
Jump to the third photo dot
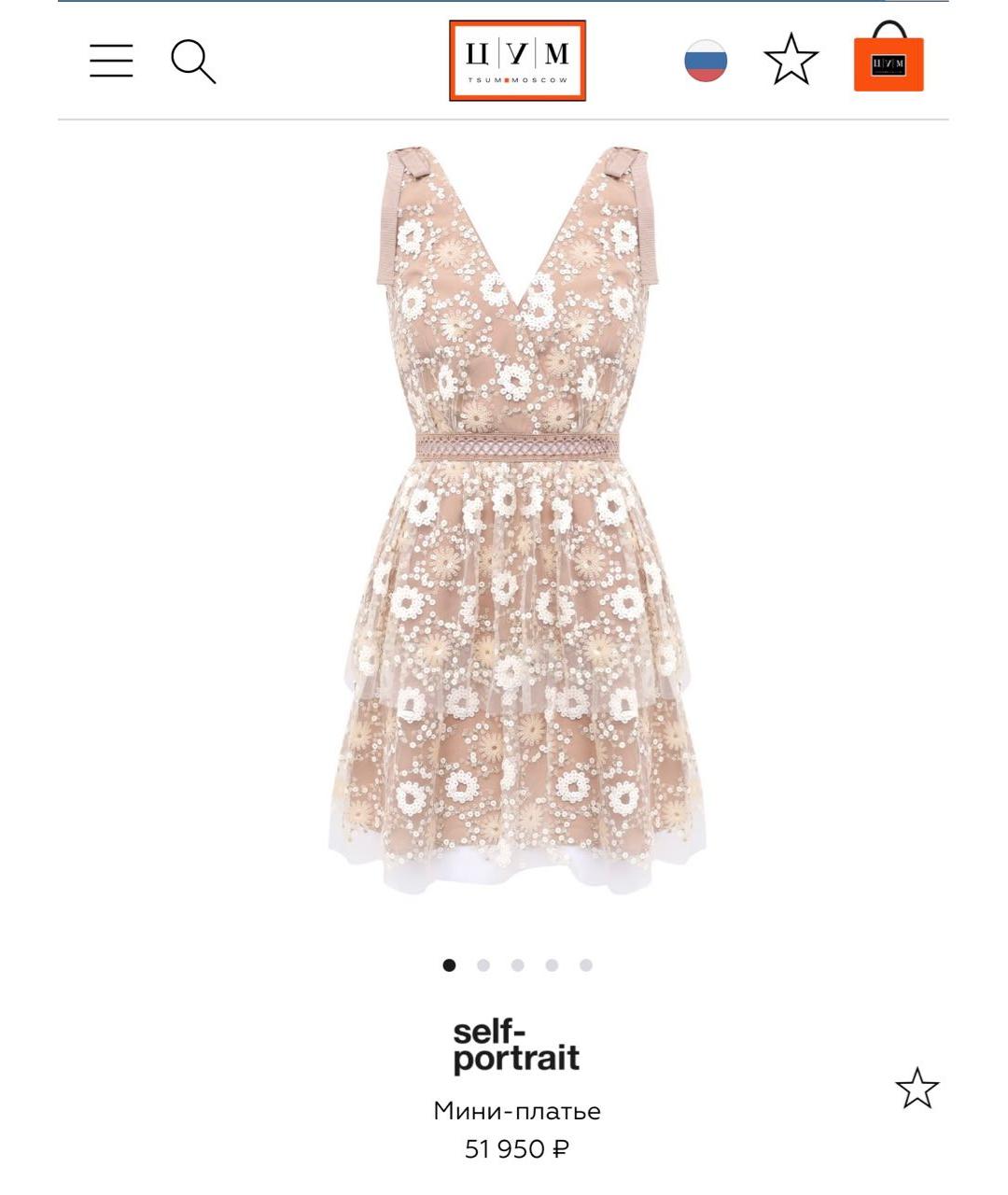pyautogui.click(x=517, y=965)
